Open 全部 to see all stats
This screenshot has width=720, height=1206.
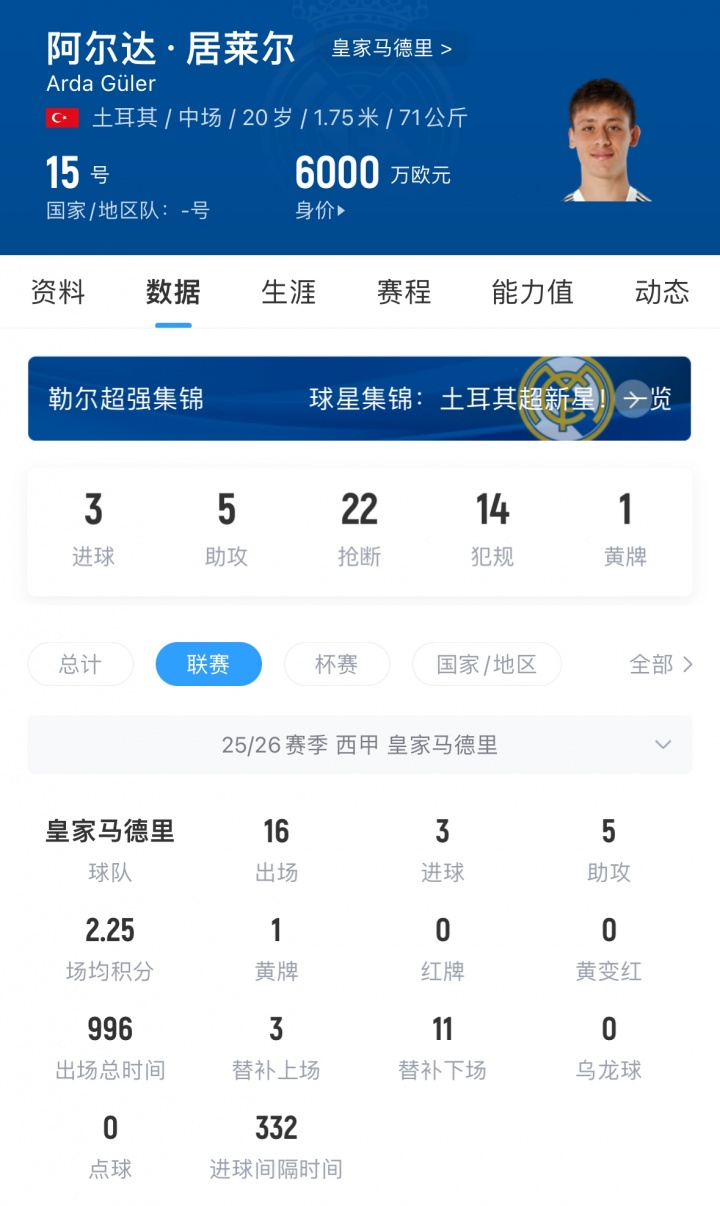click(x=660, y=664)
